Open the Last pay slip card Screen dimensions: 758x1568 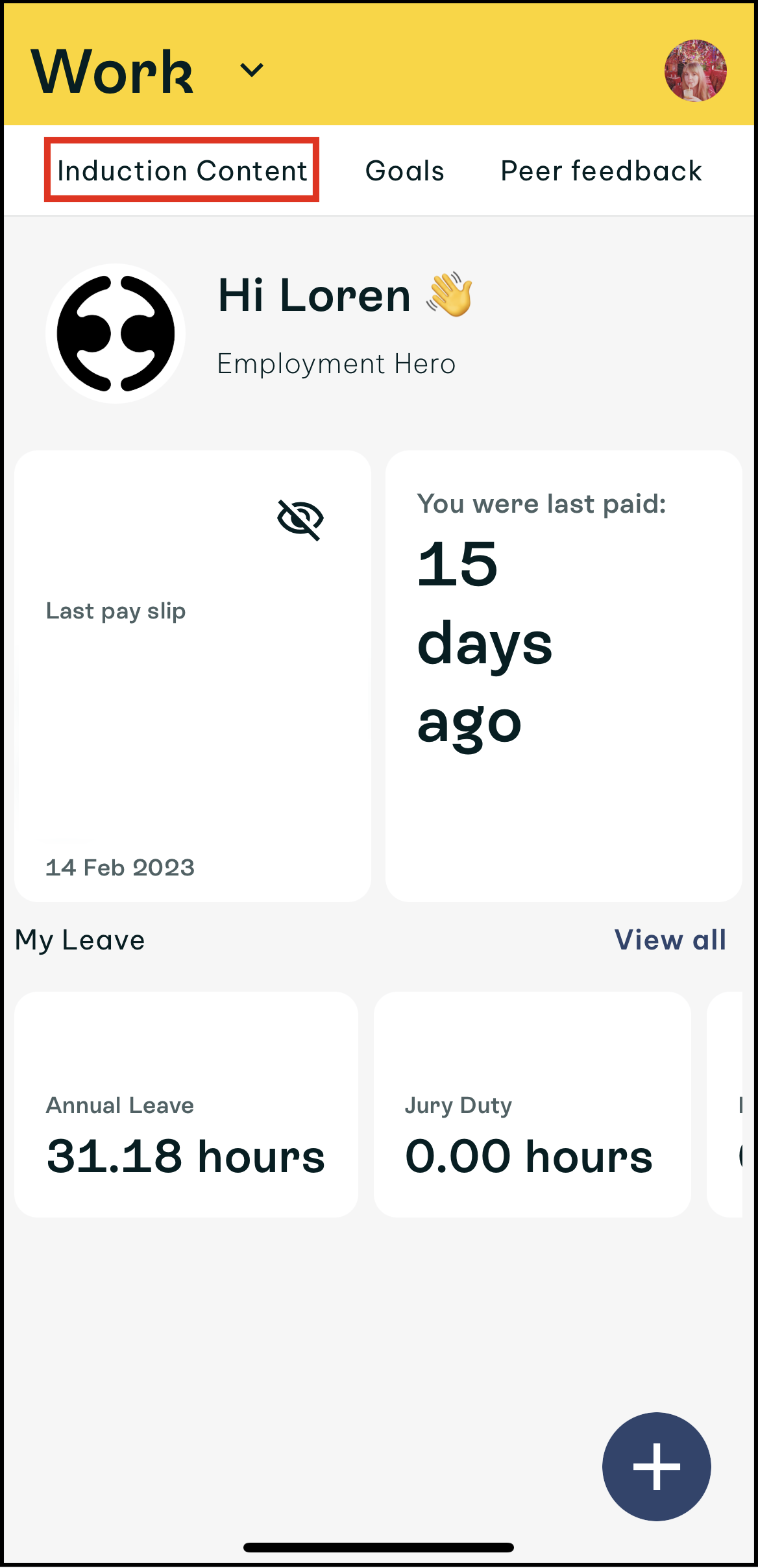[x=193, y=676]
